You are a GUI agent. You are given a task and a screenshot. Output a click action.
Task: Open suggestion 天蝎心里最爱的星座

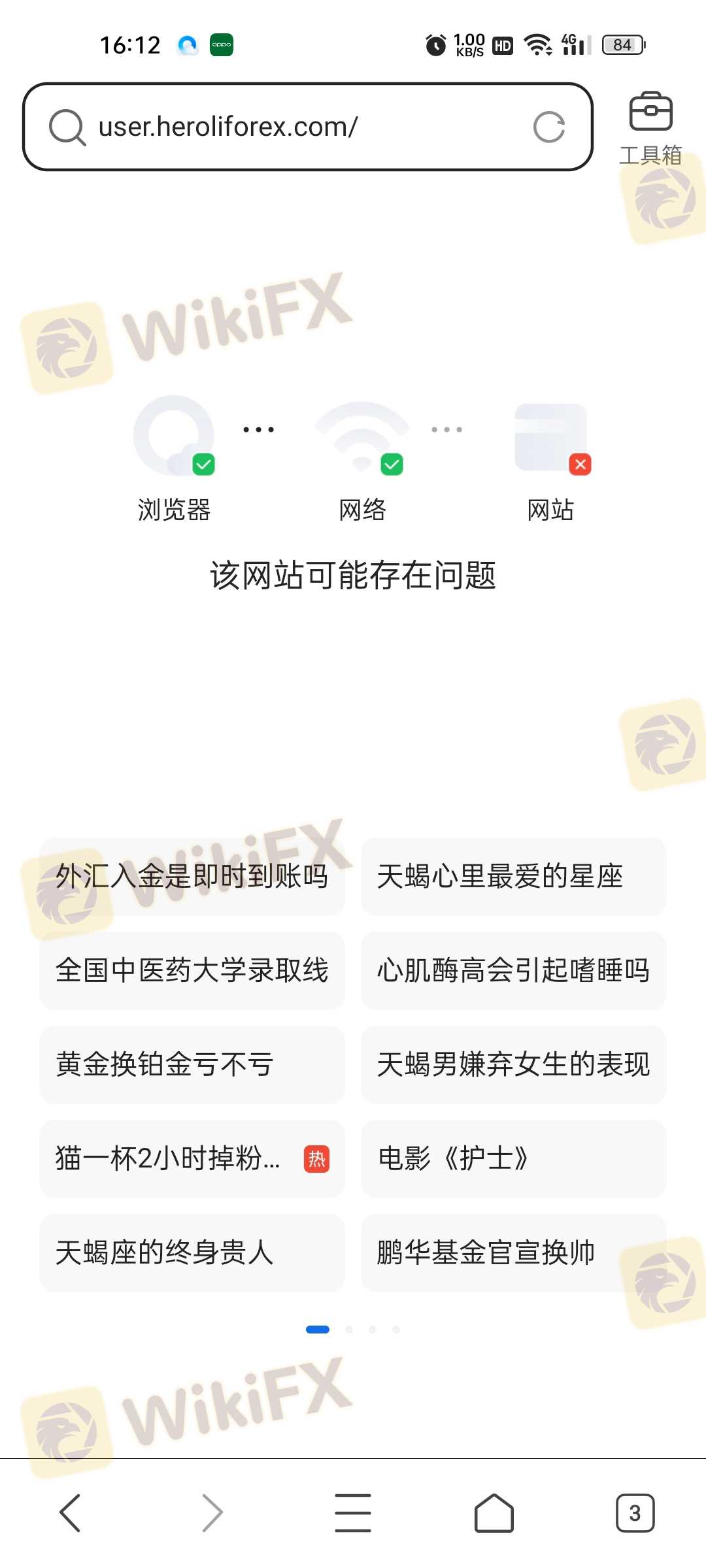click(x=513, y=877)
